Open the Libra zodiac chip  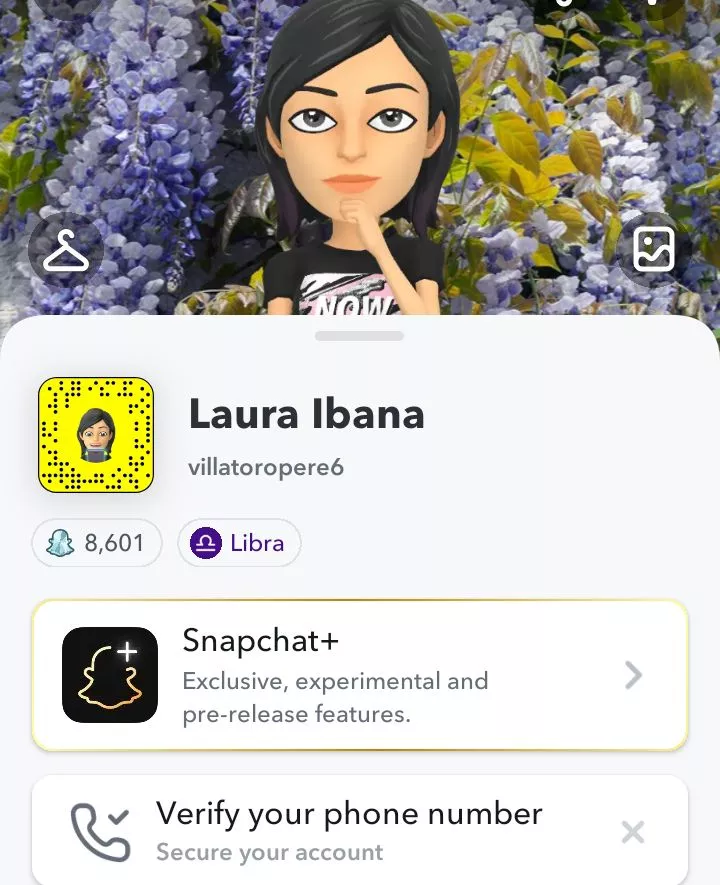(x=239, y=543)
